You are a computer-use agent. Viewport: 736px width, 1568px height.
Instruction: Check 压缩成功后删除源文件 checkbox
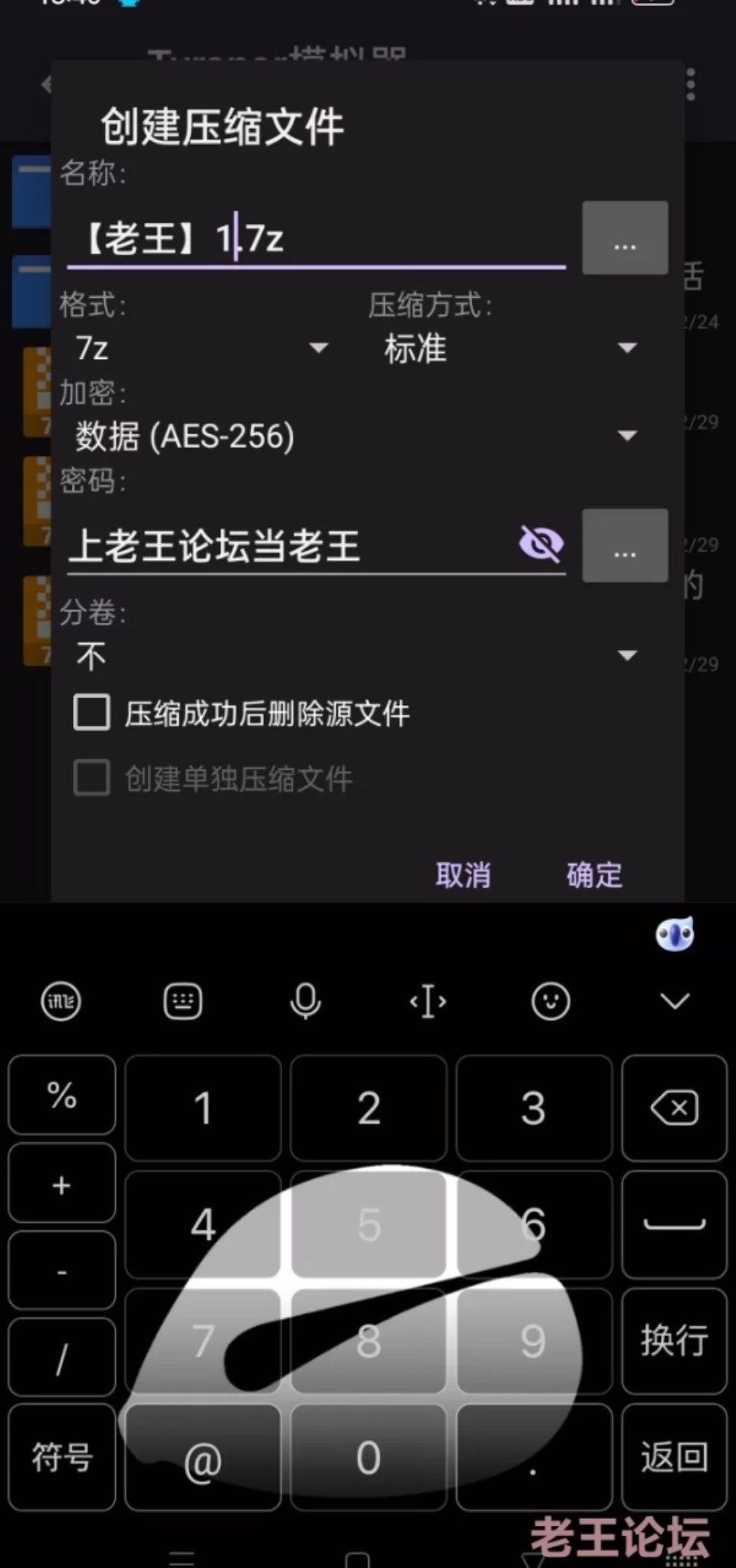click(x=92, y=713)
